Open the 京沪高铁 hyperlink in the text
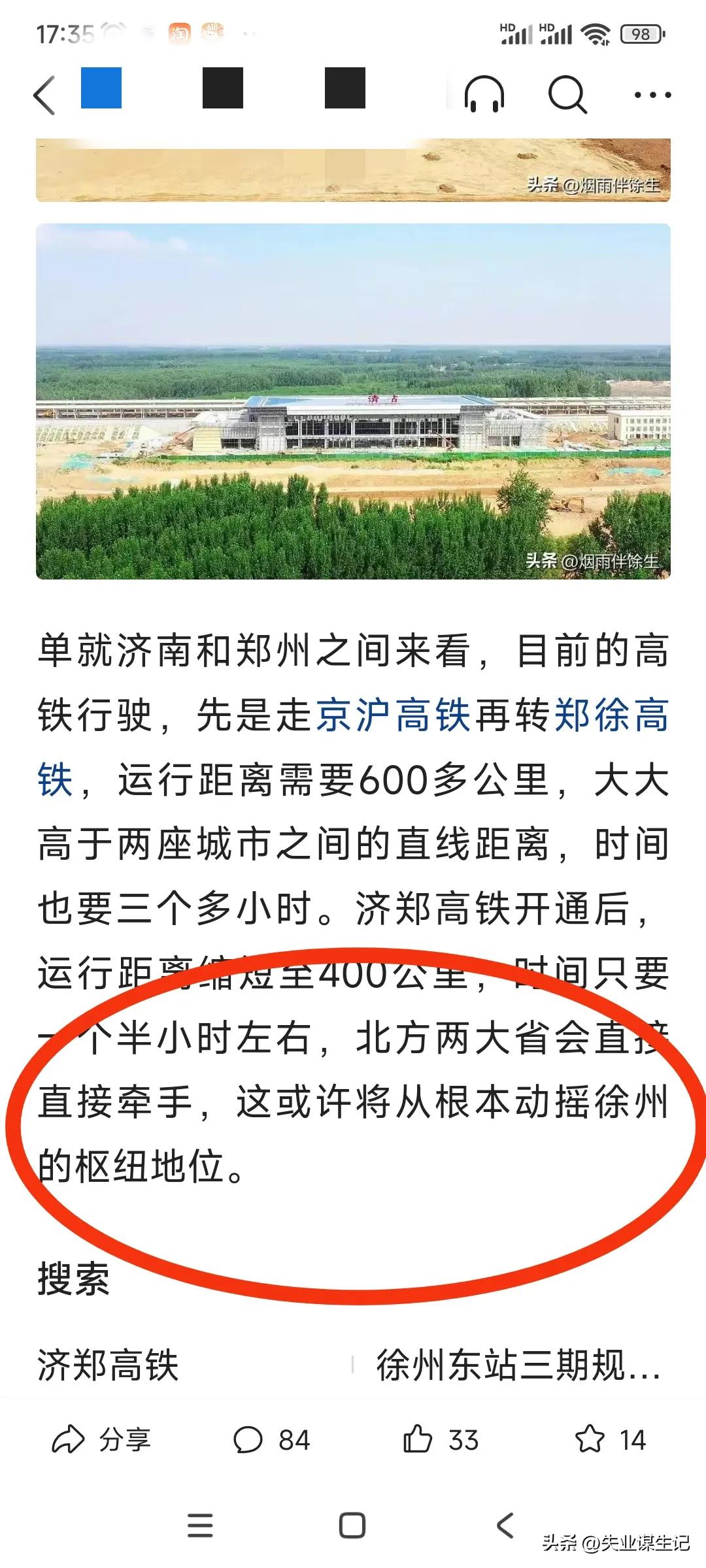Screen dimensions: 706x1568 click(x=392, y=716)
